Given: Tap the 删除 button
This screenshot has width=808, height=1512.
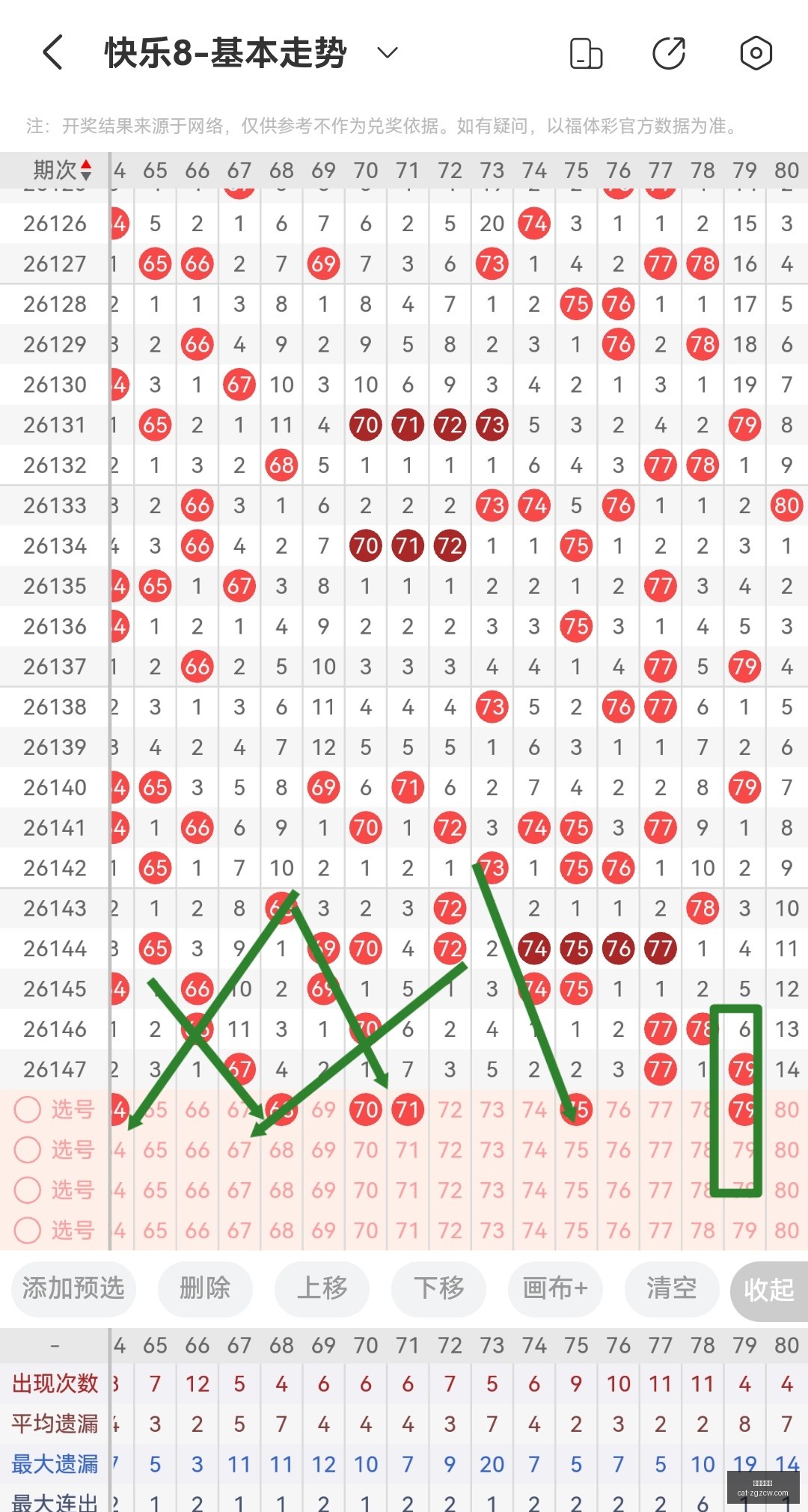Looking at the screenshot, I should pos(205,1288).
